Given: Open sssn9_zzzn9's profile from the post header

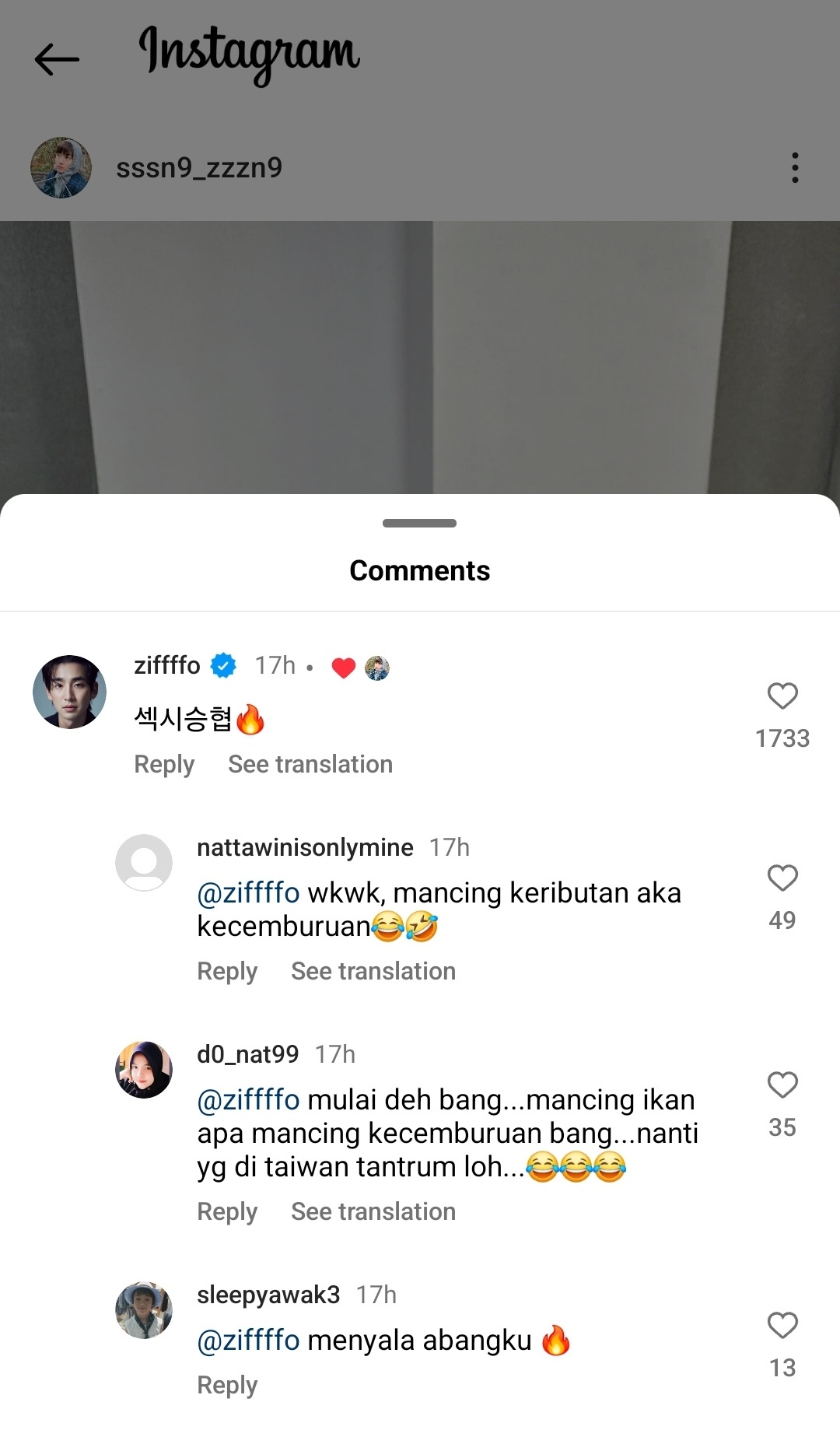Looking at the screenshot, I should coord(198,168).
